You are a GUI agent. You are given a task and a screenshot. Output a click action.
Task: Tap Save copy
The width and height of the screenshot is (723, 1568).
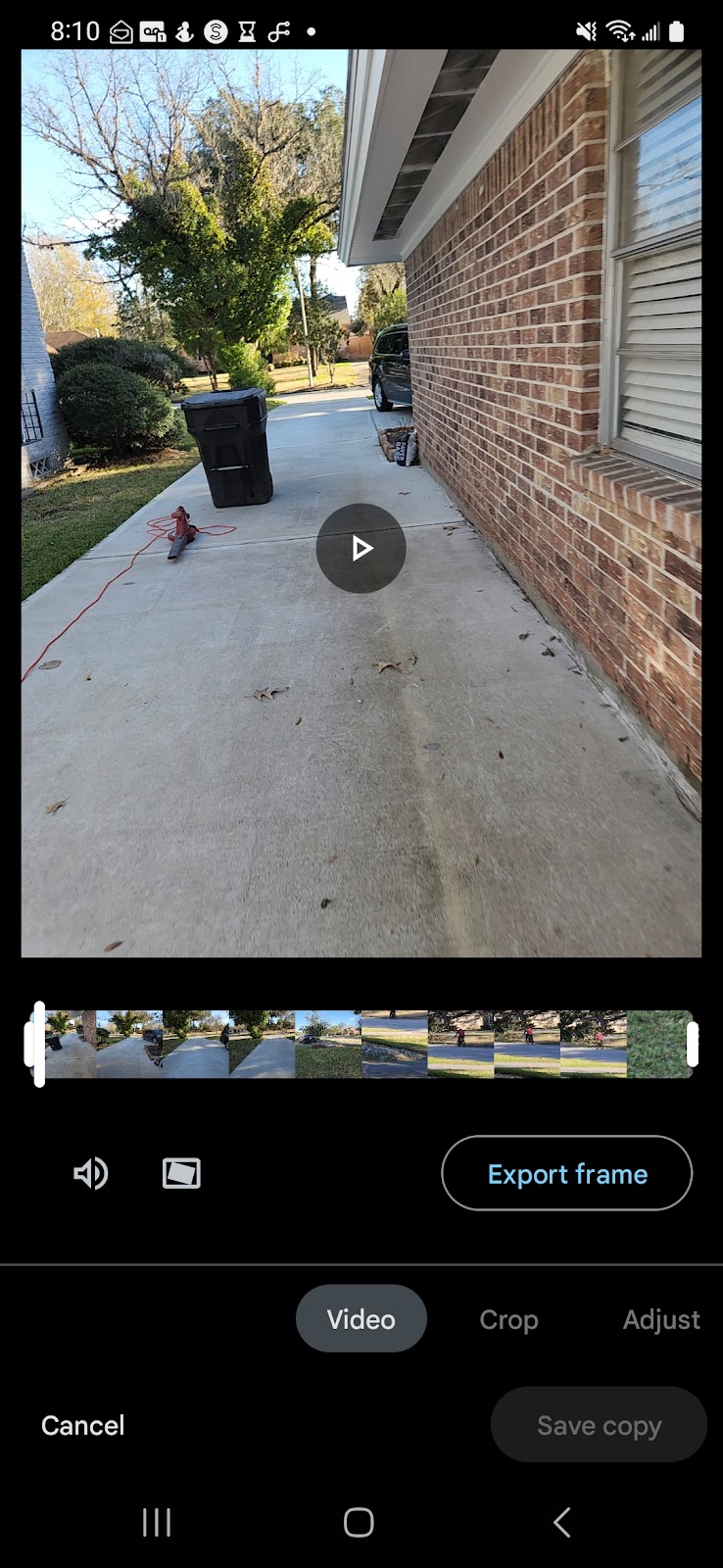coord(599,1425)
